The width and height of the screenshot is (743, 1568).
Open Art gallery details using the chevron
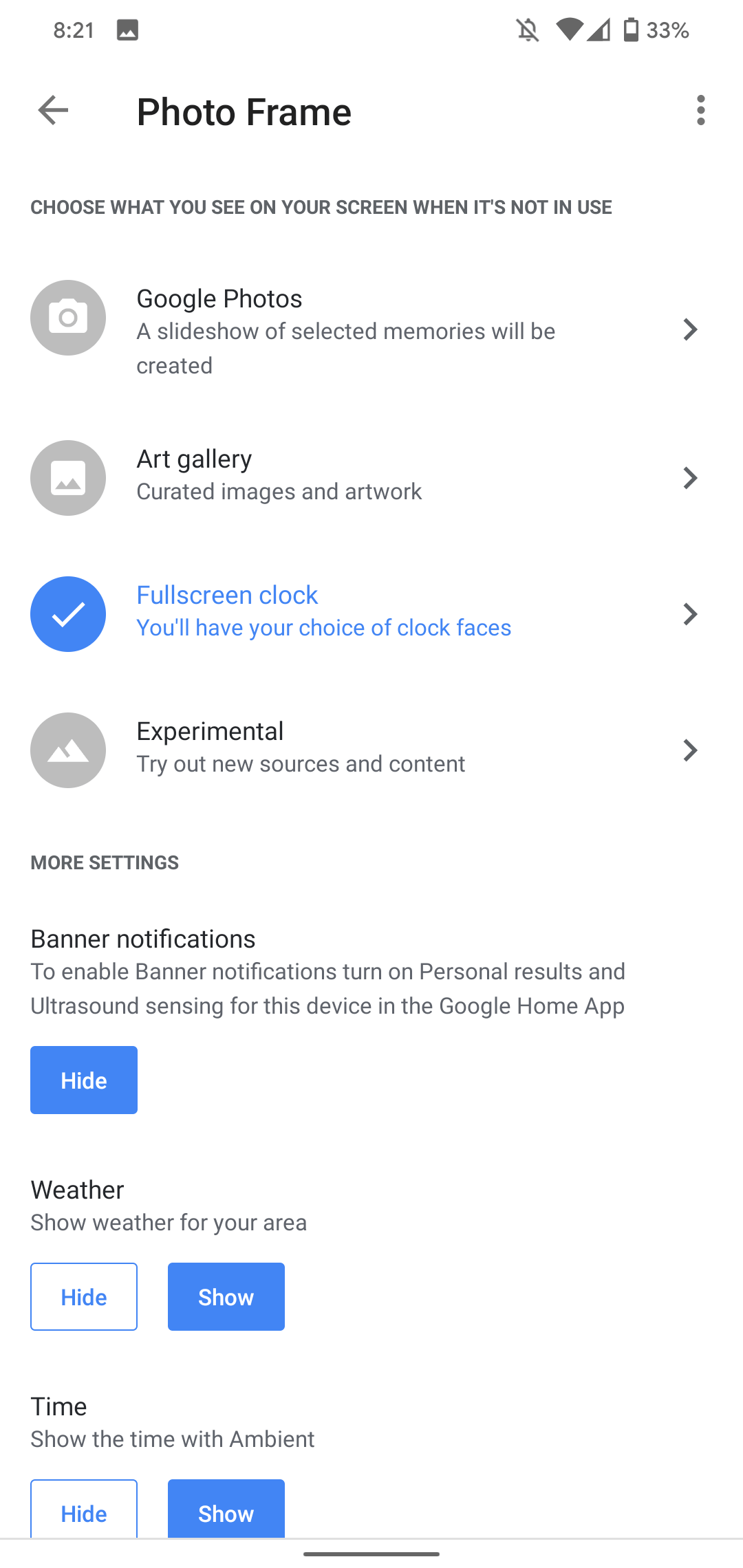point(691,477)
